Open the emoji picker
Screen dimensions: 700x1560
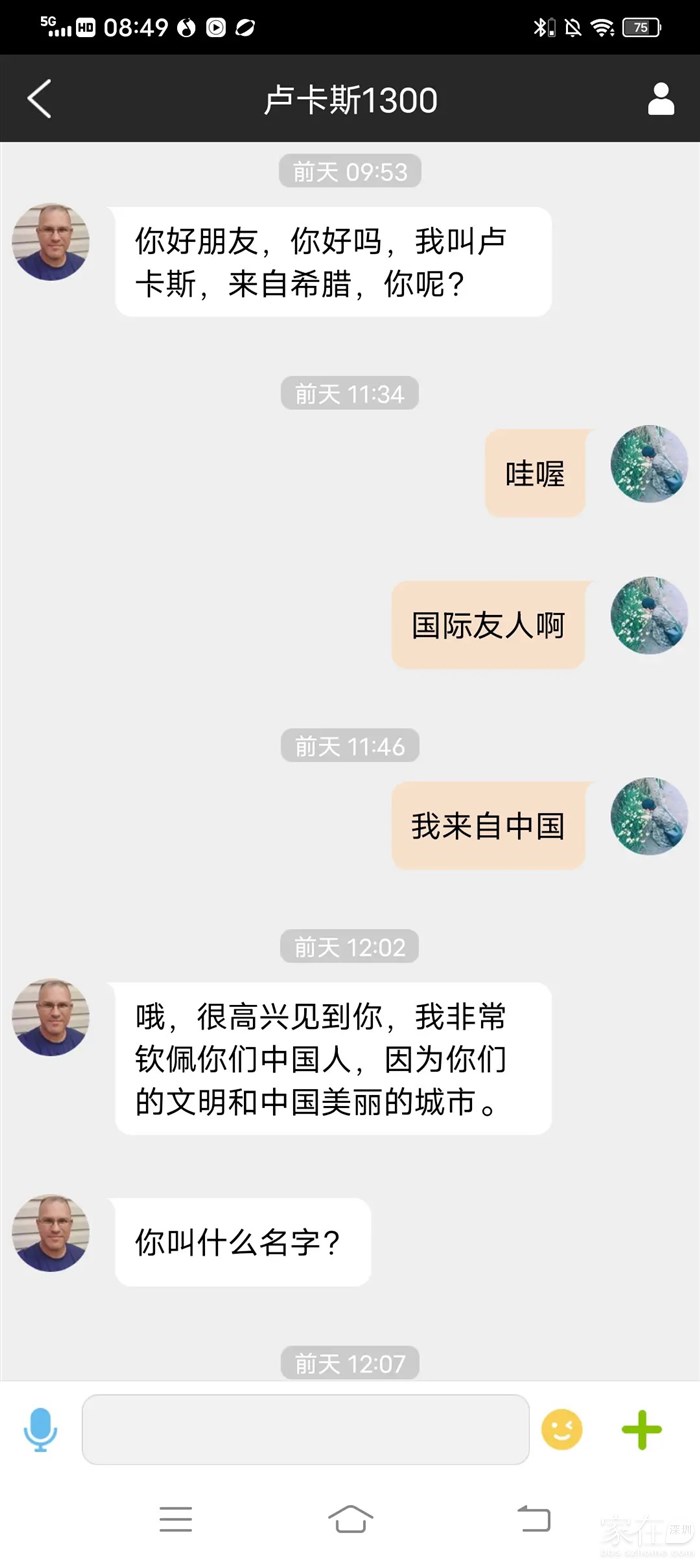click(x=562, y=1430)
